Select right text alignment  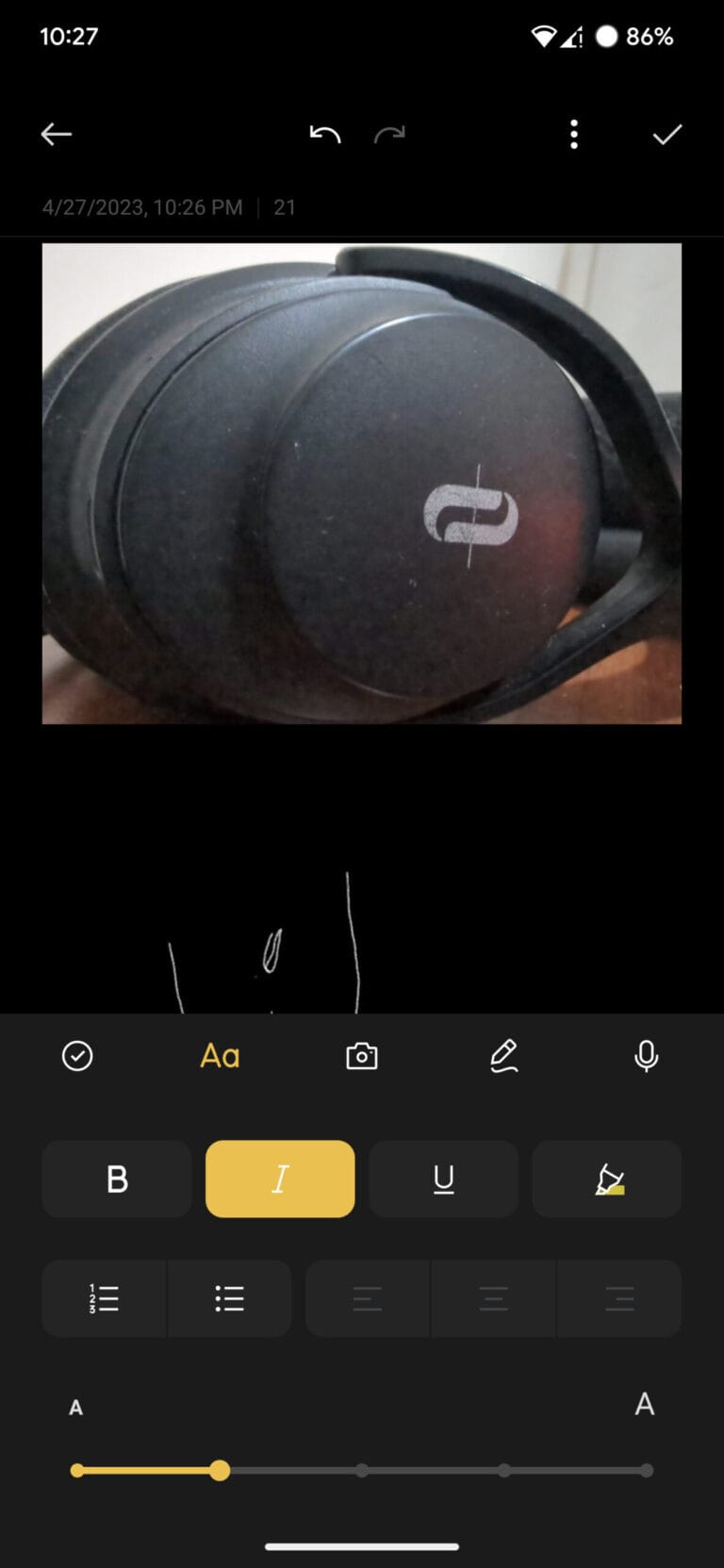618,1298
